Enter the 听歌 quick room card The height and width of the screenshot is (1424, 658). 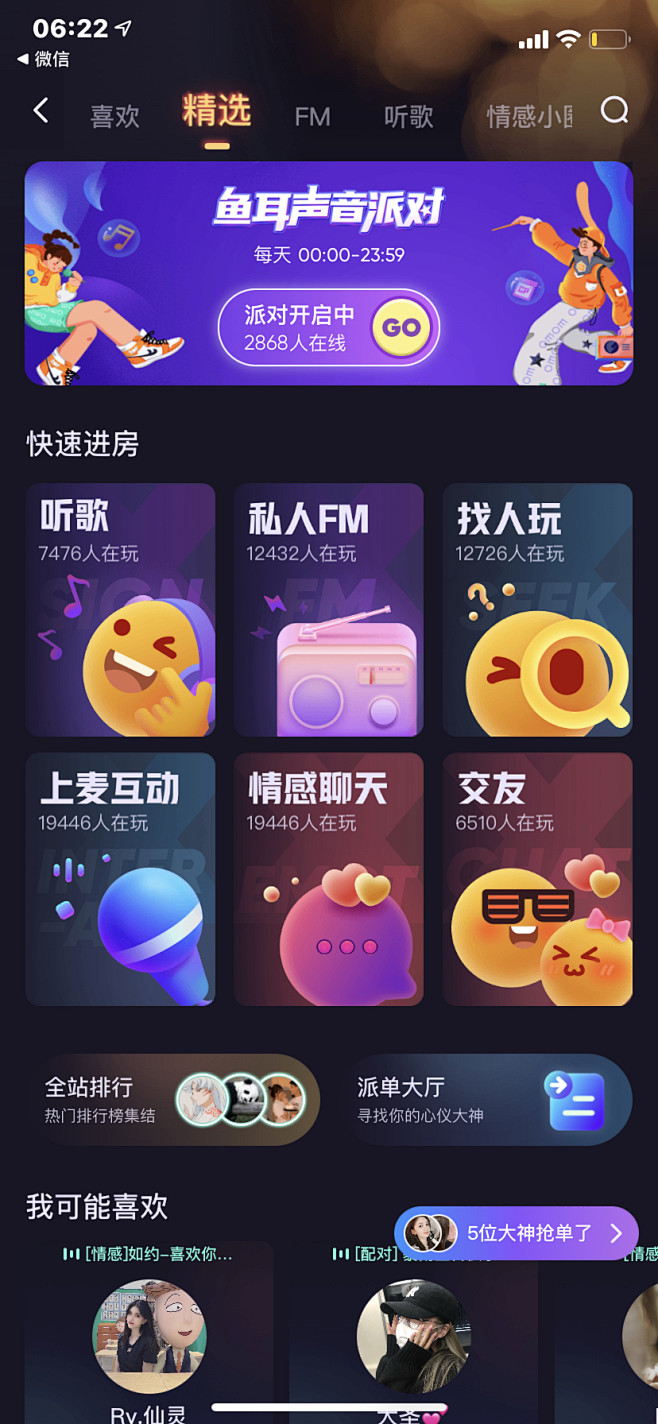coord(120,610)
